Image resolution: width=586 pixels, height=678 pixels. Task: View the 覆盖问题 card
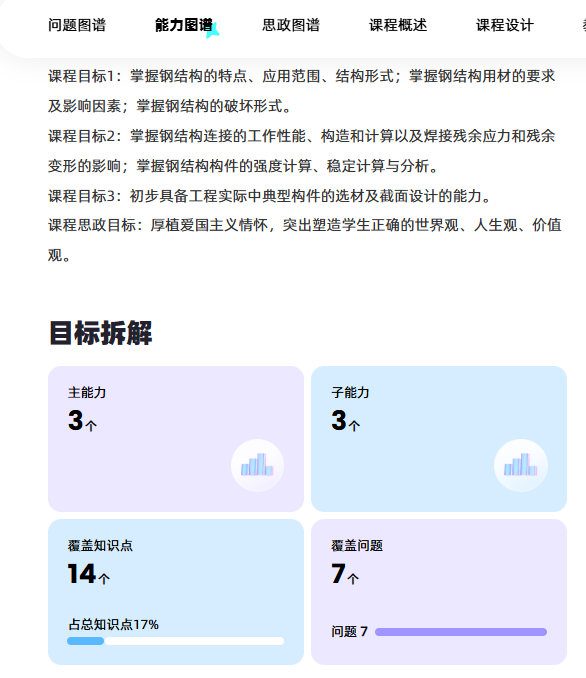click(x=439, y=592)
